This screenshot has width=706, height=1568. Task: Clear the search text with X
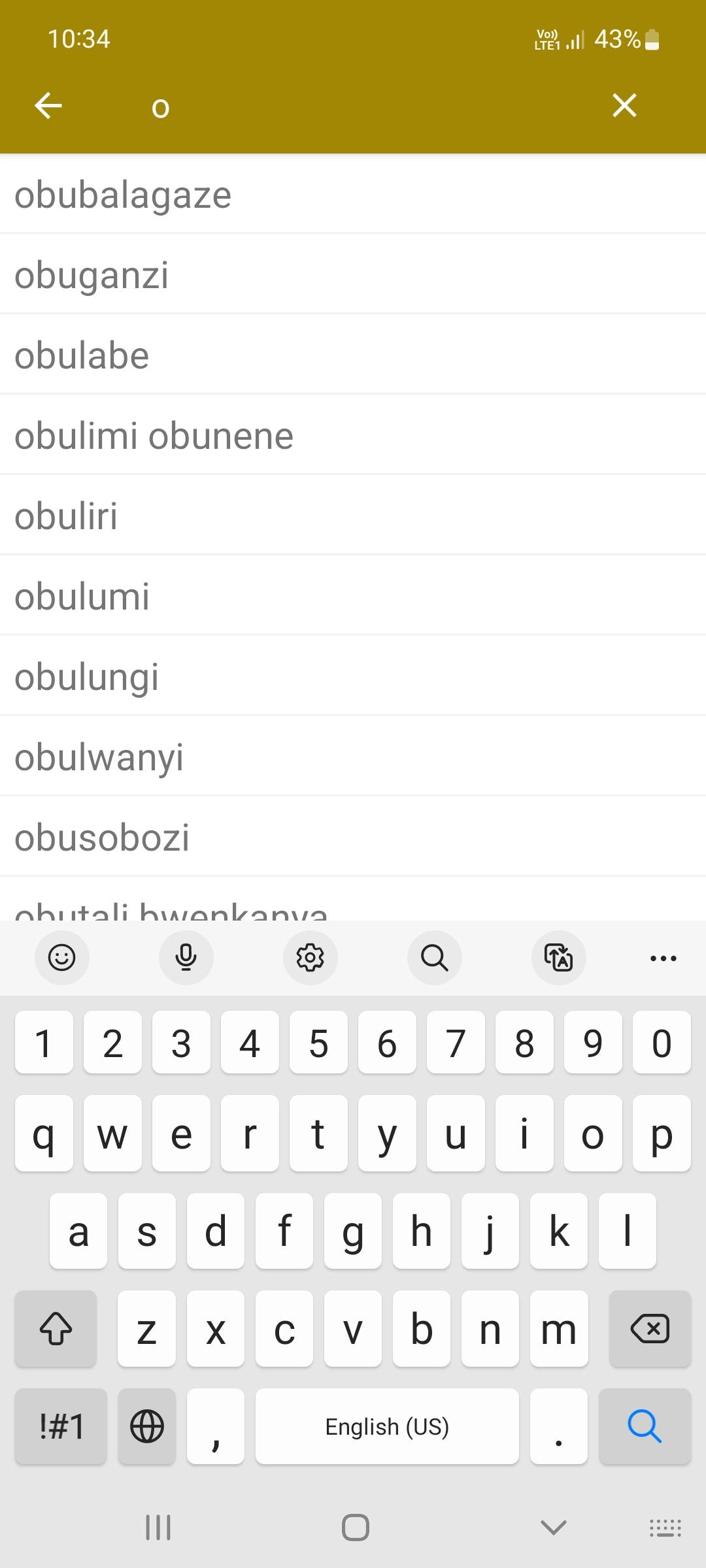click(624, 105)
